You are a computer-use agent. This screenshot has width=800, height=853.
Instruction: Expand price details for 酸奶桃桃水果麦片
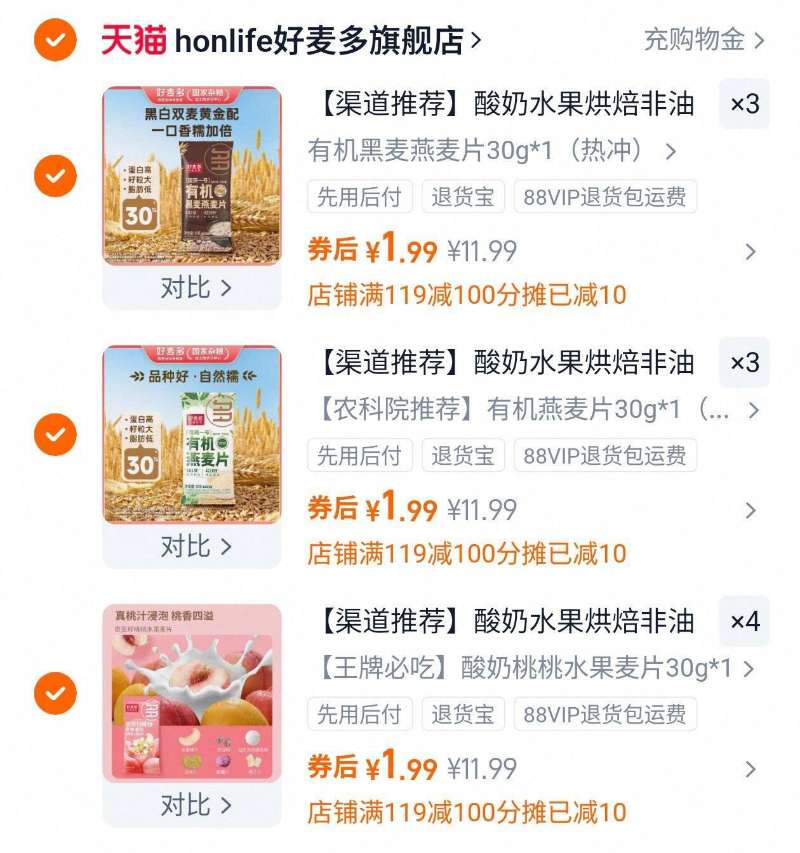tap(750, 769)
